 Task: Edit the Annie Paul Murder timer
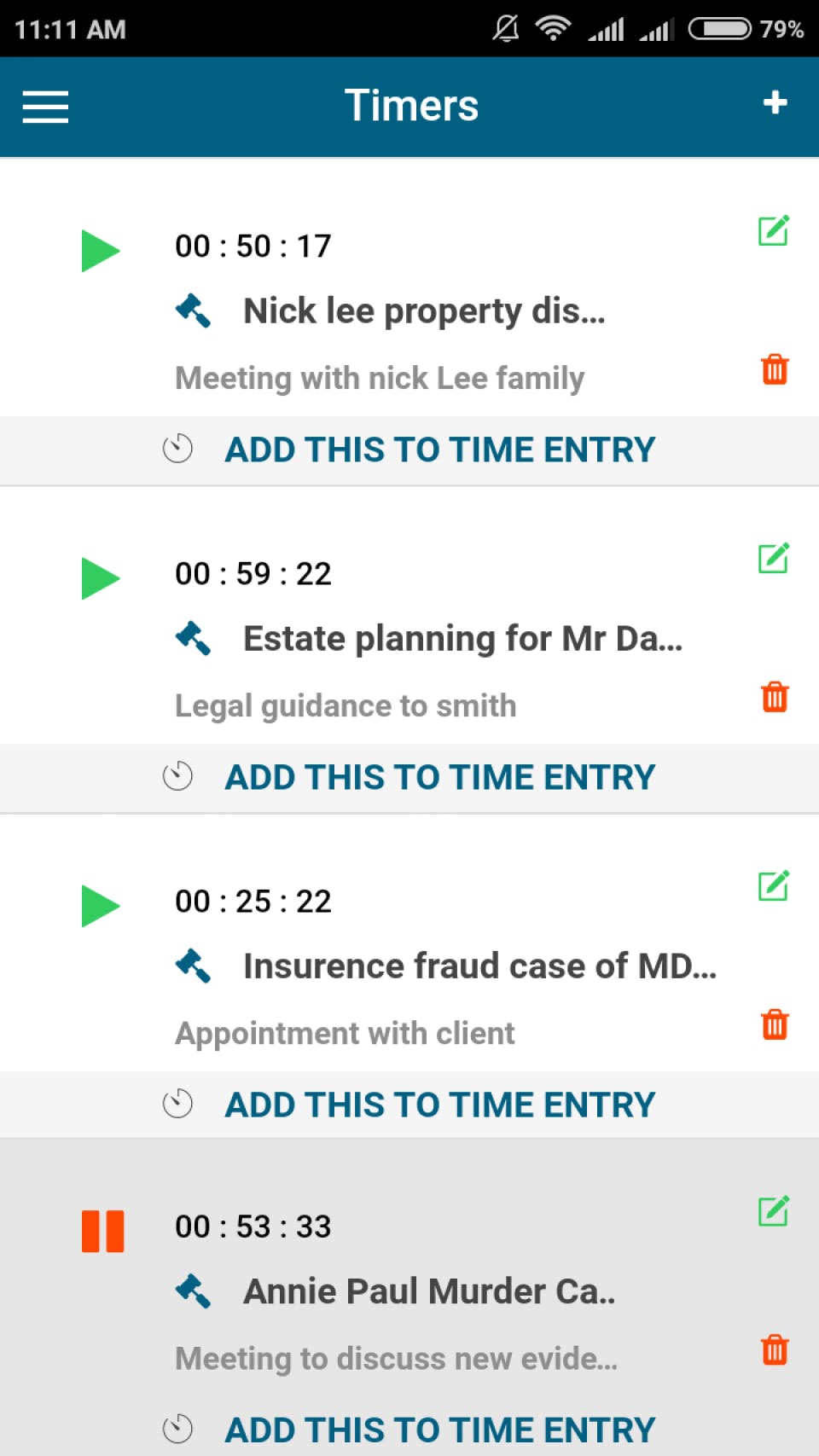point(774,1210)
